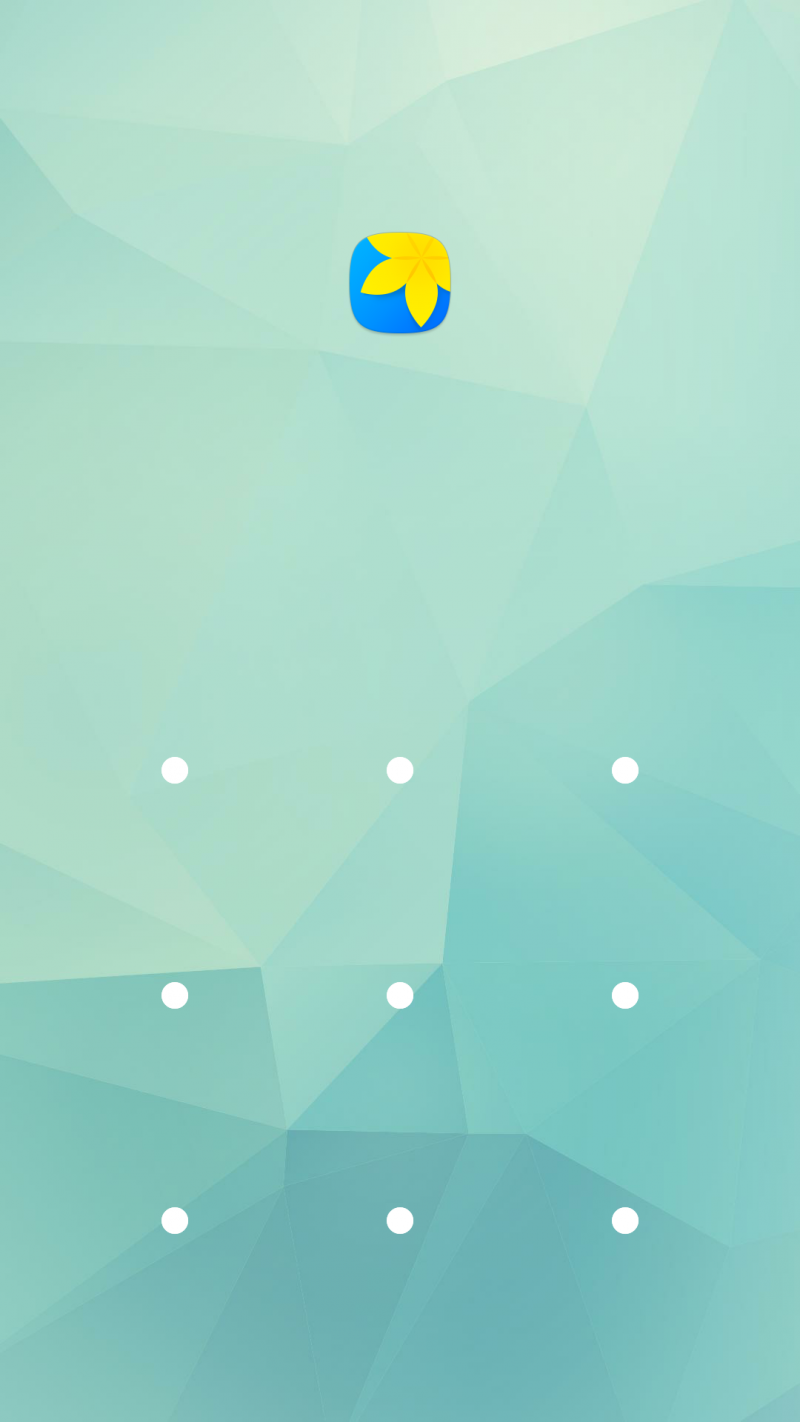This screenshot has width=800, height=1422.
Task: Touch the bottom-right pattern dot
Action: click(x=625, y=1220)
